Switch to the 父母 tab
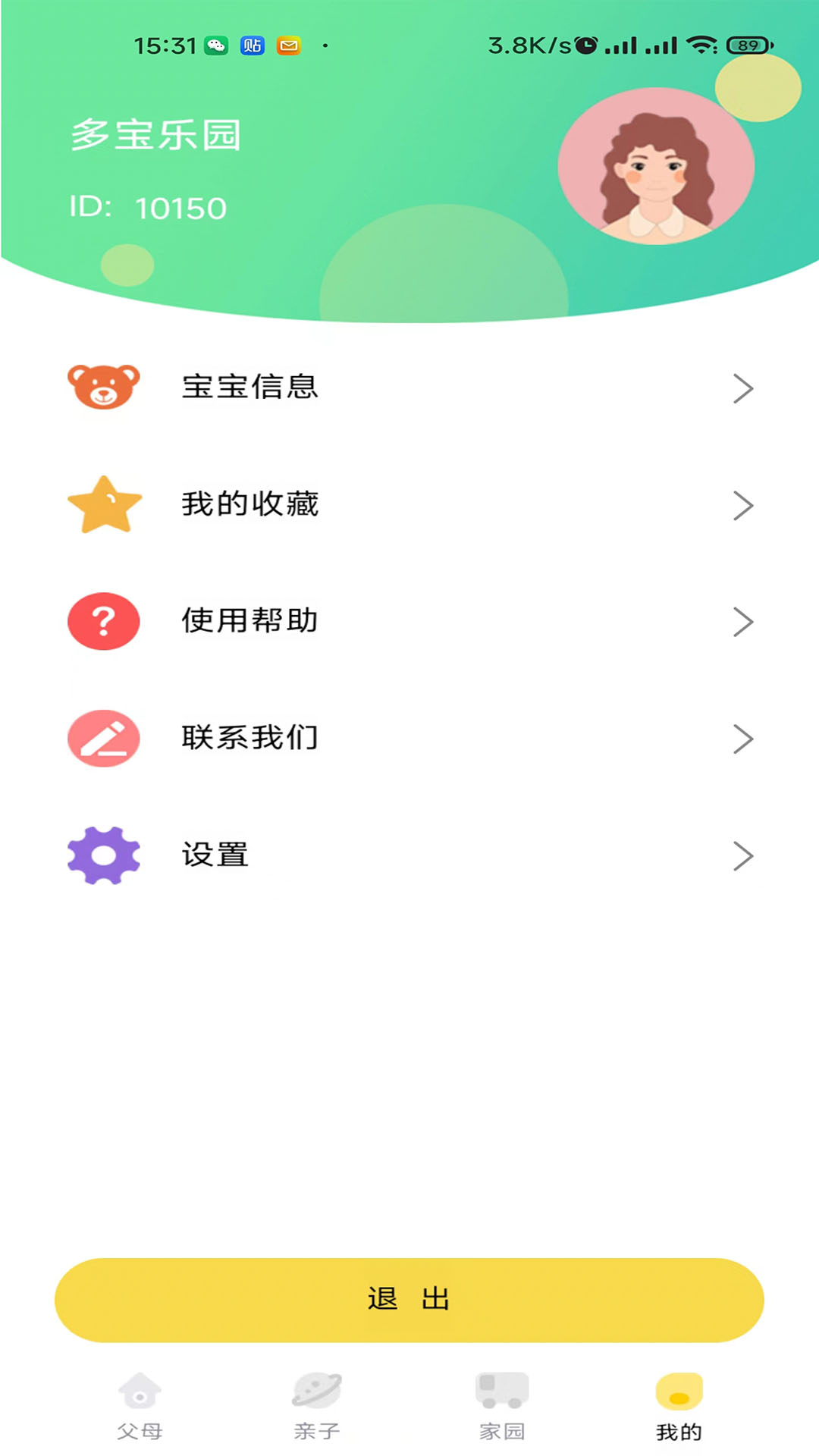This screenshot has height=1456, width=819. click(140, 1407)
